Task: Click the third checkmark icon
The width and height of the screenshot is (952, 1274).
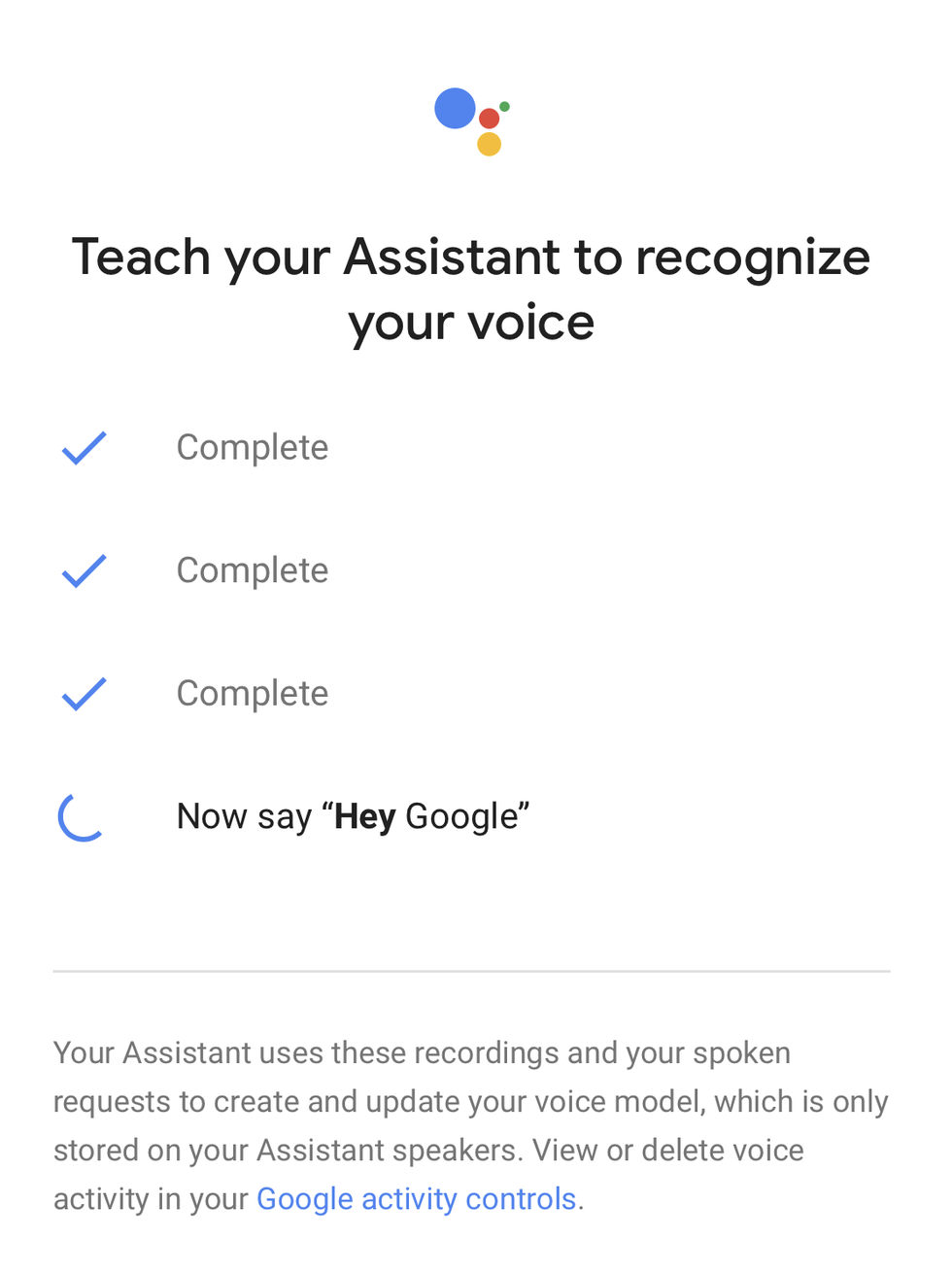Action: pos(83,693)
